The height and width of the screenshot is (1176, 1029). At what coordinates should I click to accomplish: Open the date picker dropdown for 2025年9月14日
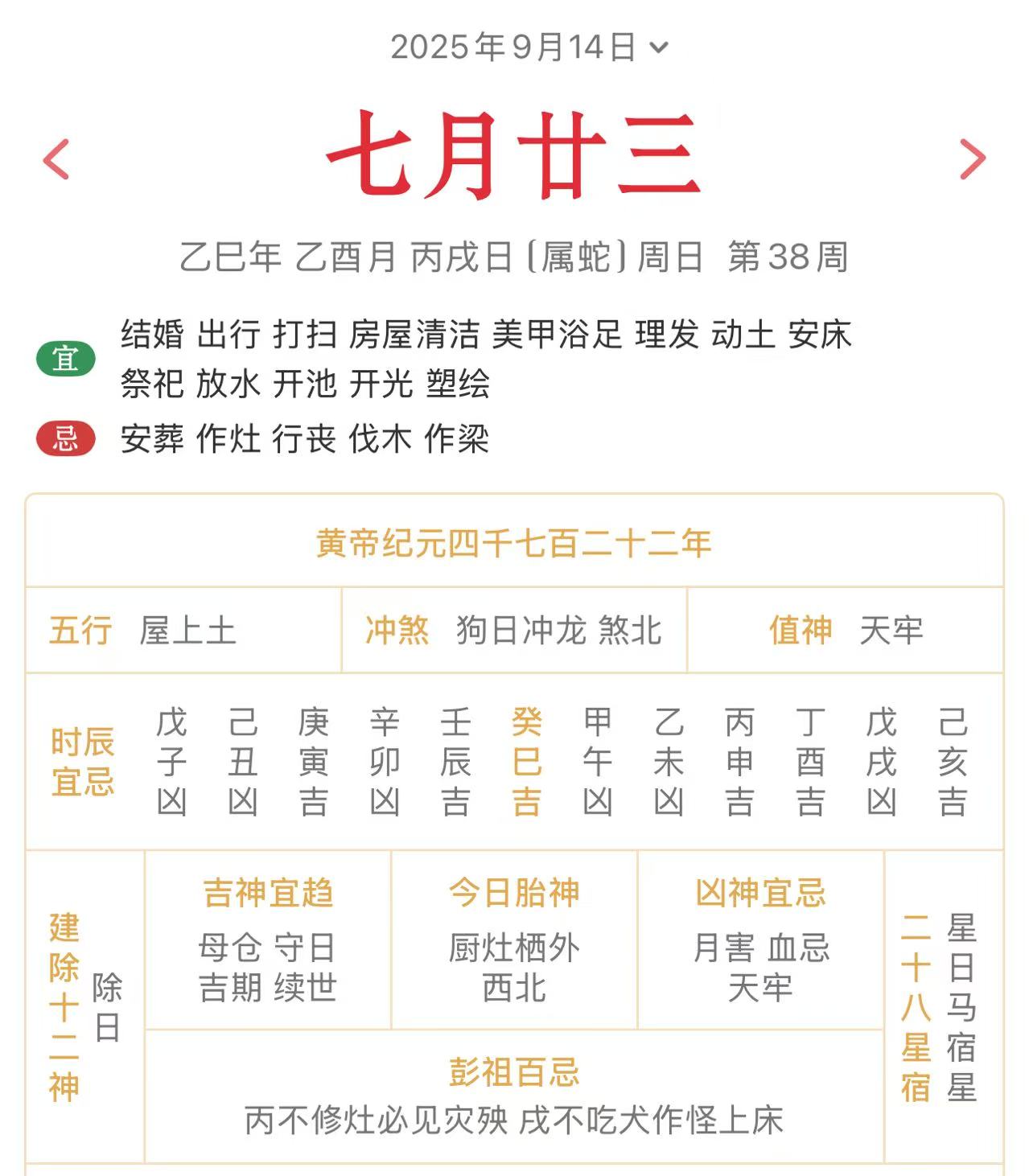(x=529, y=47)
